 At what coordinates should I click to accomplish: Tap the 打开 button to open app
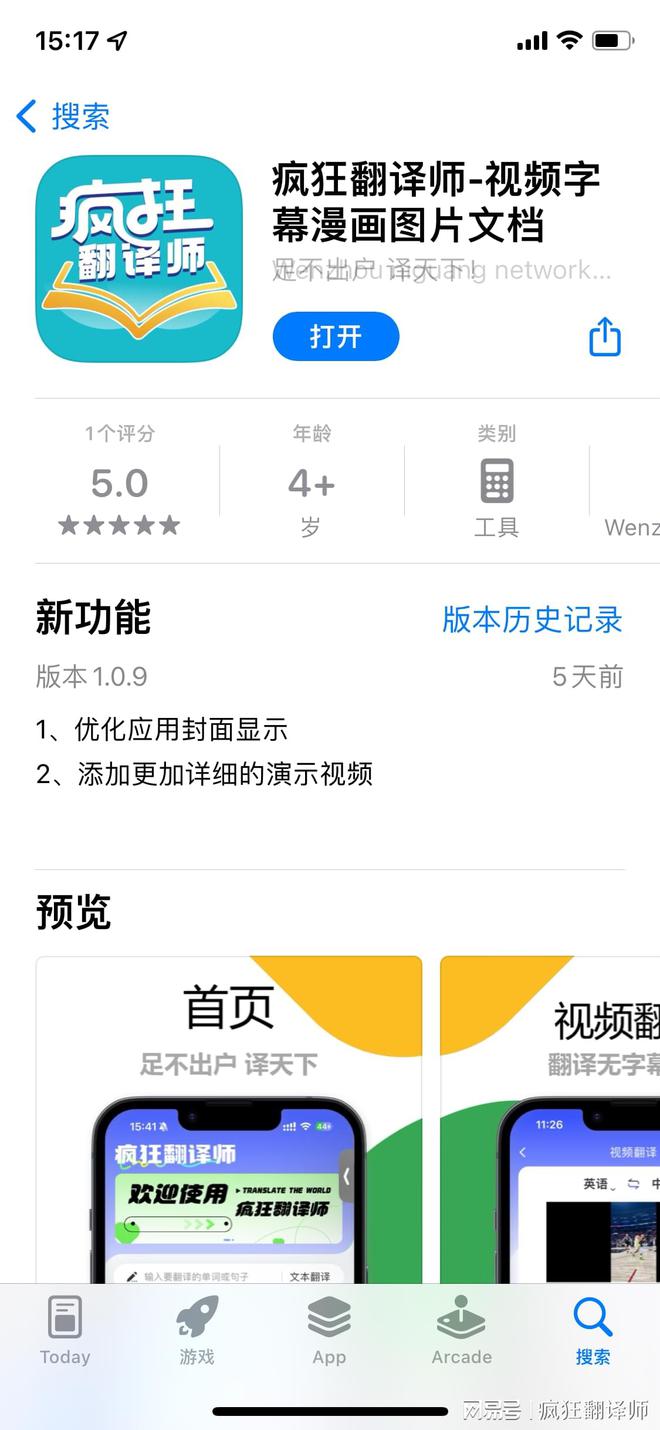(335, 336)
